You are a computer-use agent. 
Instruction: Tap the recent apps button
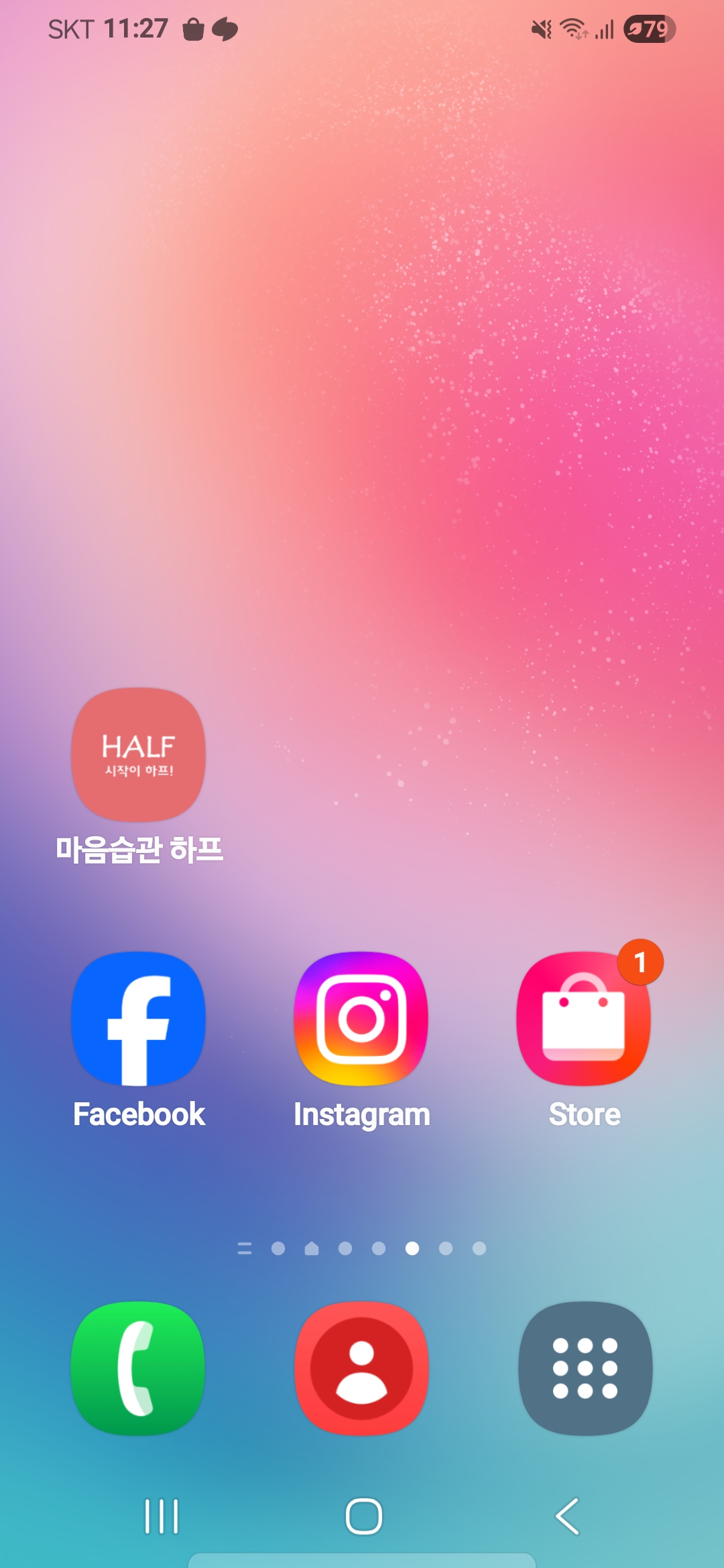[162, 1516]
